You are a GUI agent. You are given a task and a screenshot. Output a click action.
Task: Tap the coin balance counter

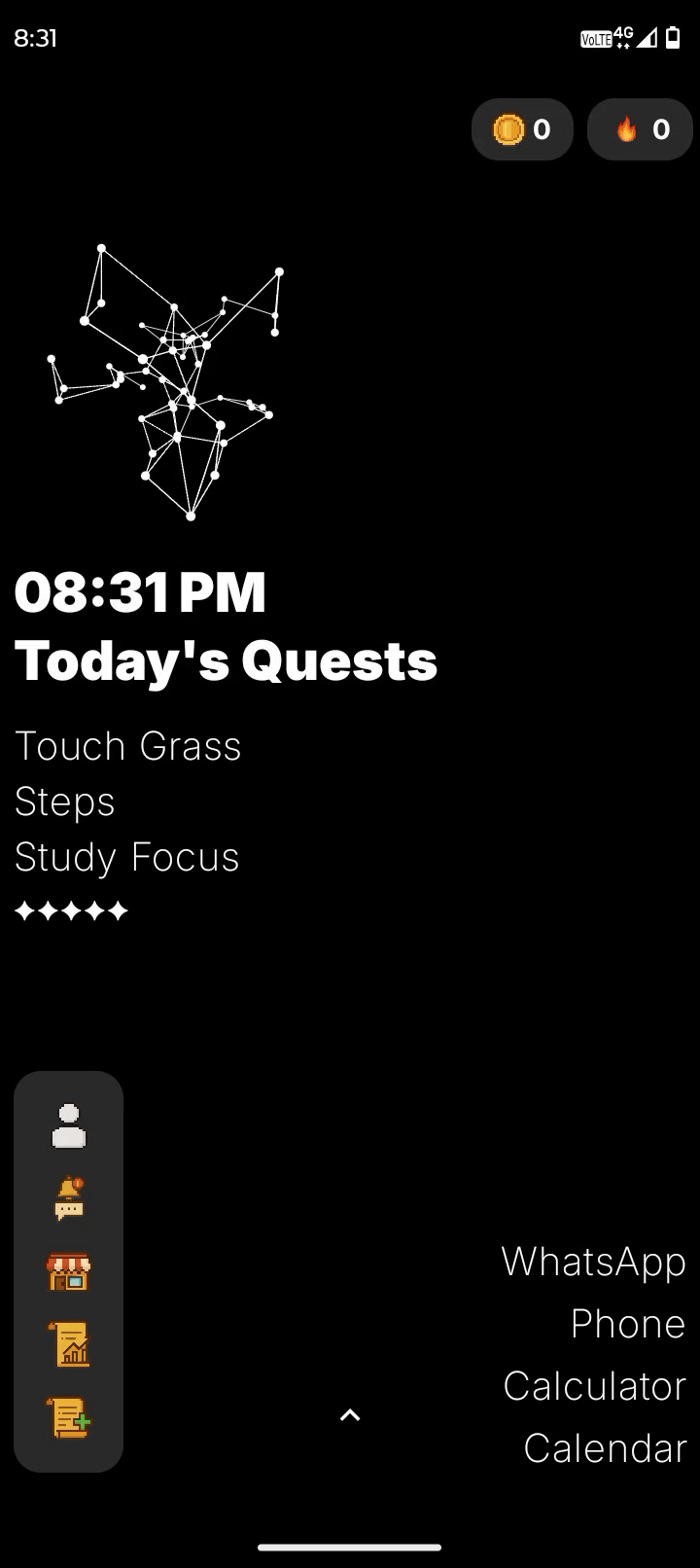click(522, 129)
